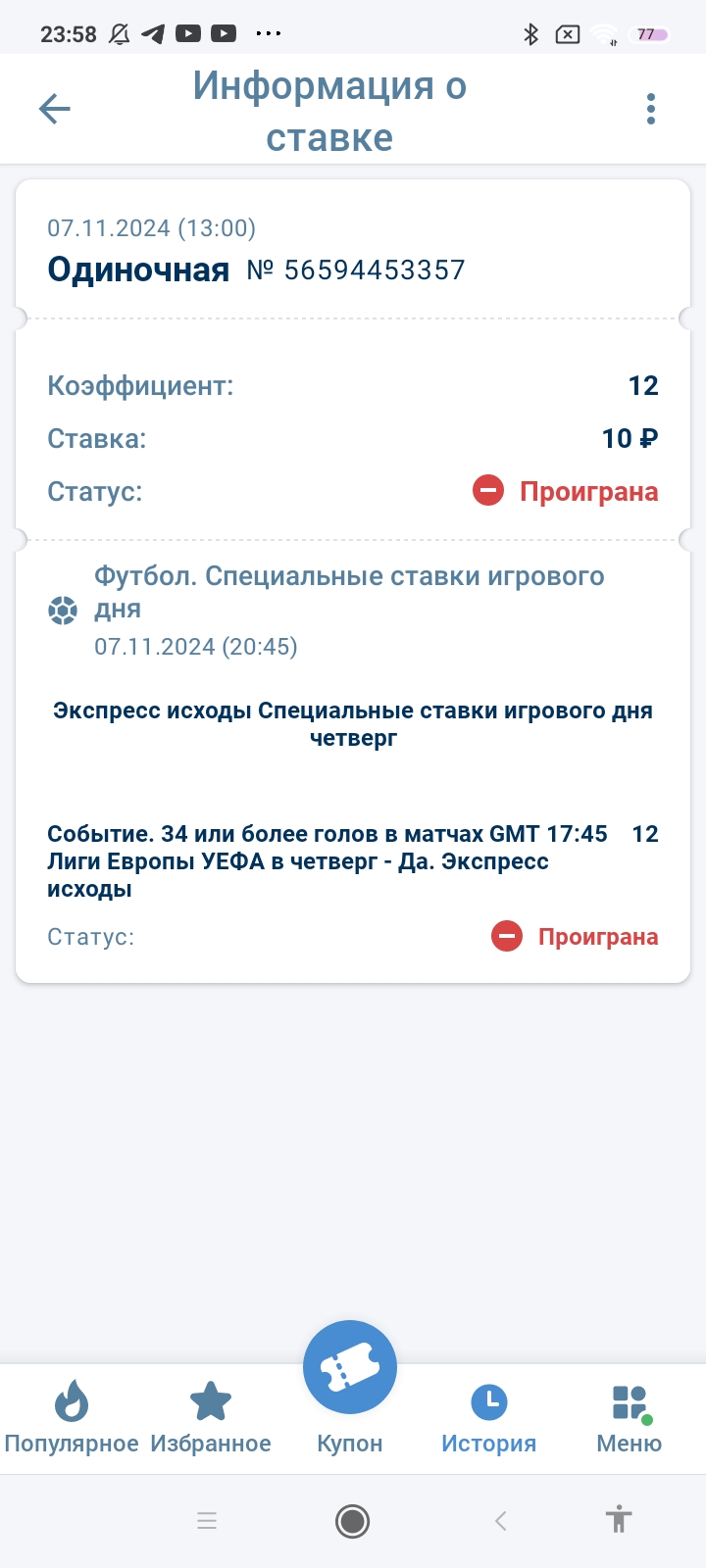The width and height of the screenshot is (706, 1568).
Task: Go back using the top arrow
Action: tap(55, 109)
